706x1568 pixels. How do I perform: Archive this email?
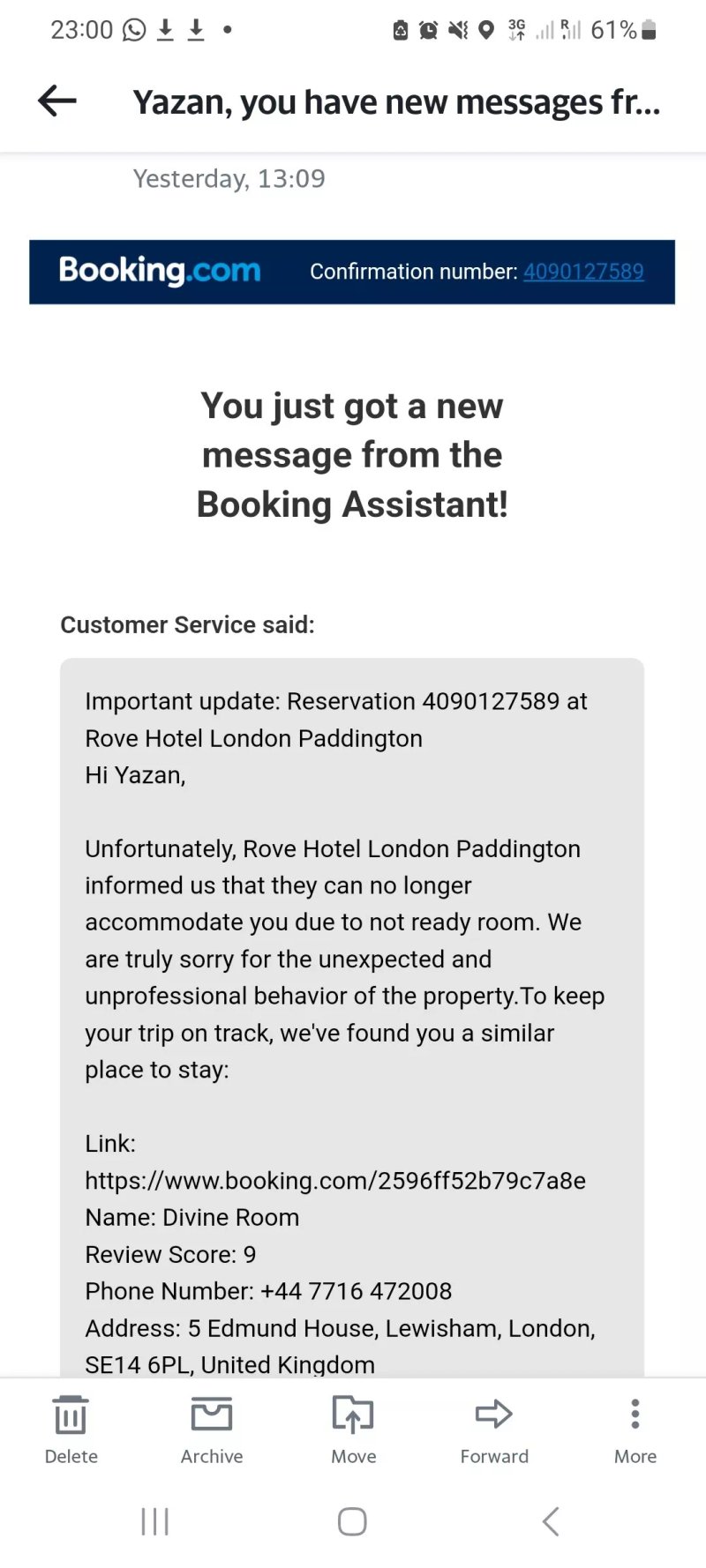pos(212,1430)
